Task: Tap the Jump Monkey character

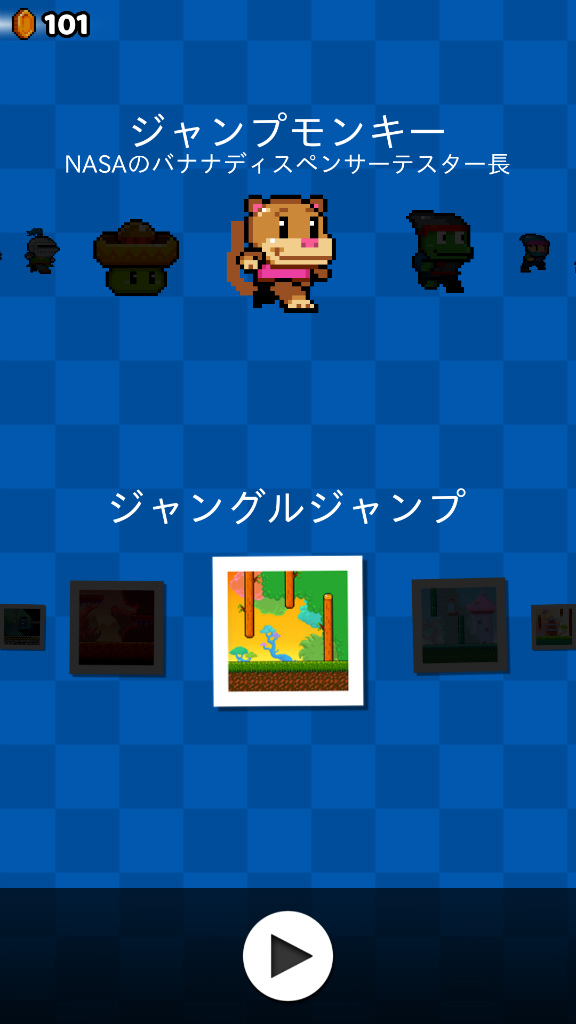Action: [x=282, y=253]
